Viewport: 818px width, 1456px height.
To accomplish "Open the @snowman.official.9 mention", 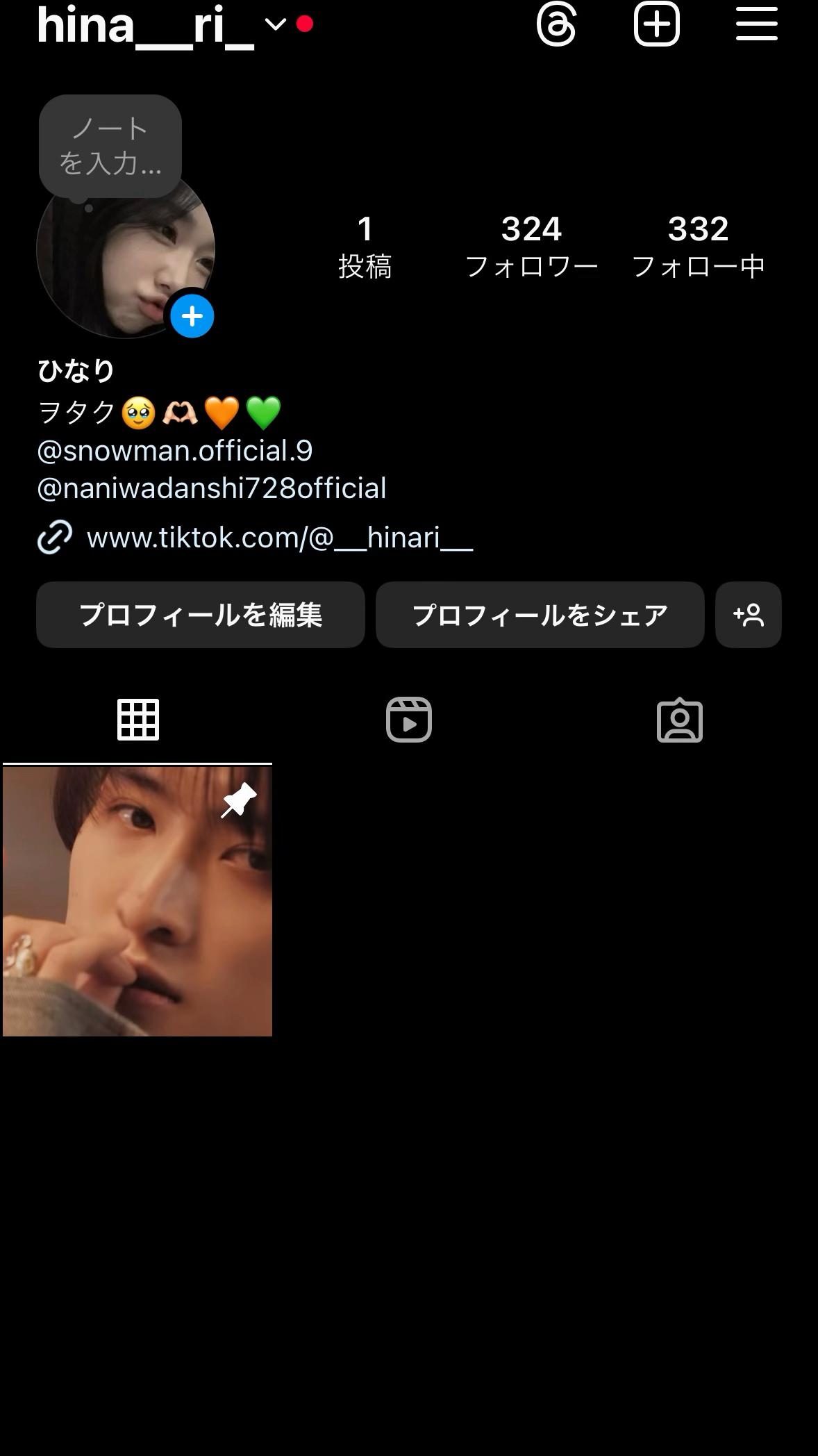I will pos(175,452).
